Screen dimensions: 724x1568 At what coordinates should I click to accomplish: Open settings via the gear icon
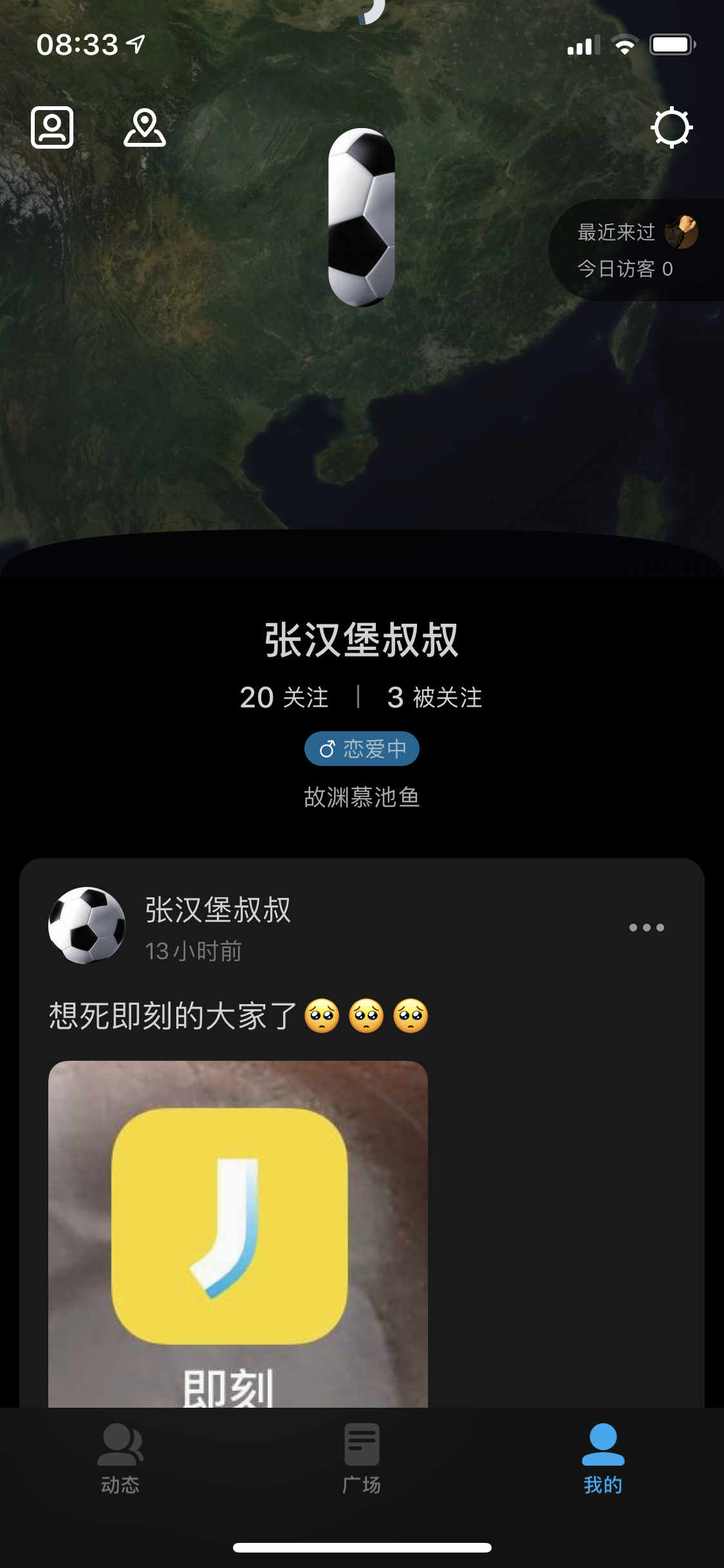click(672, 127)
